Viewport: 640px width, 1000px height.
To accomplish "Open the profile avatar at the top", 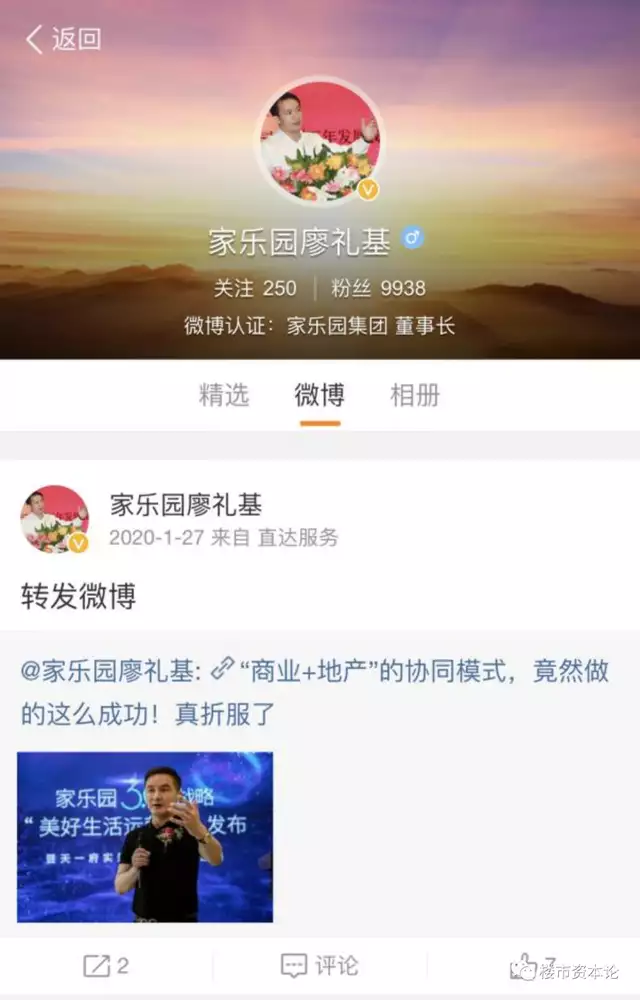I will 320,140.
